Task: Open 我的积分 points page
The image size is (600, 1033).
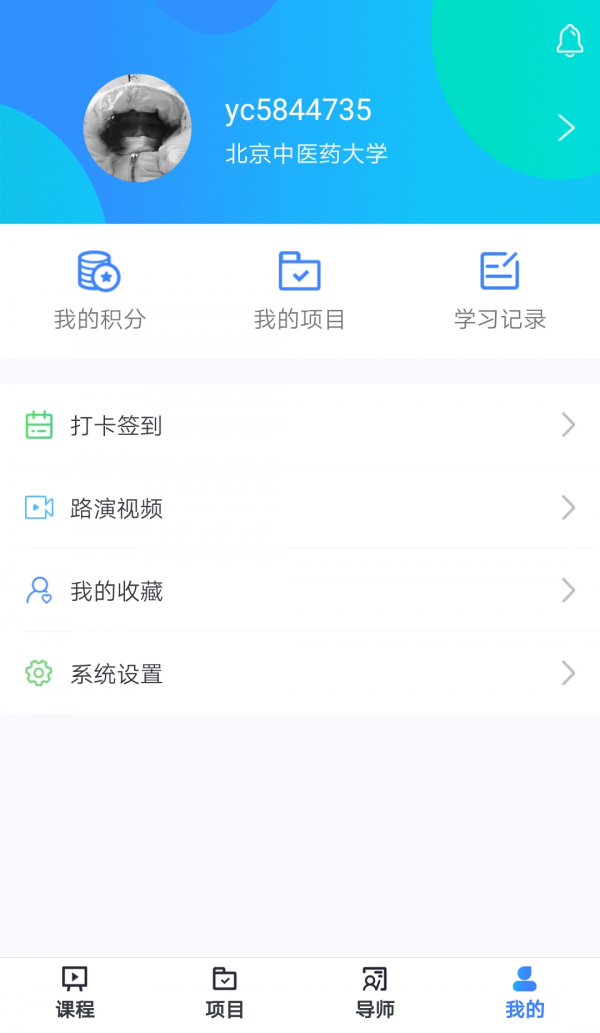Action: click(x=100, y=291)
